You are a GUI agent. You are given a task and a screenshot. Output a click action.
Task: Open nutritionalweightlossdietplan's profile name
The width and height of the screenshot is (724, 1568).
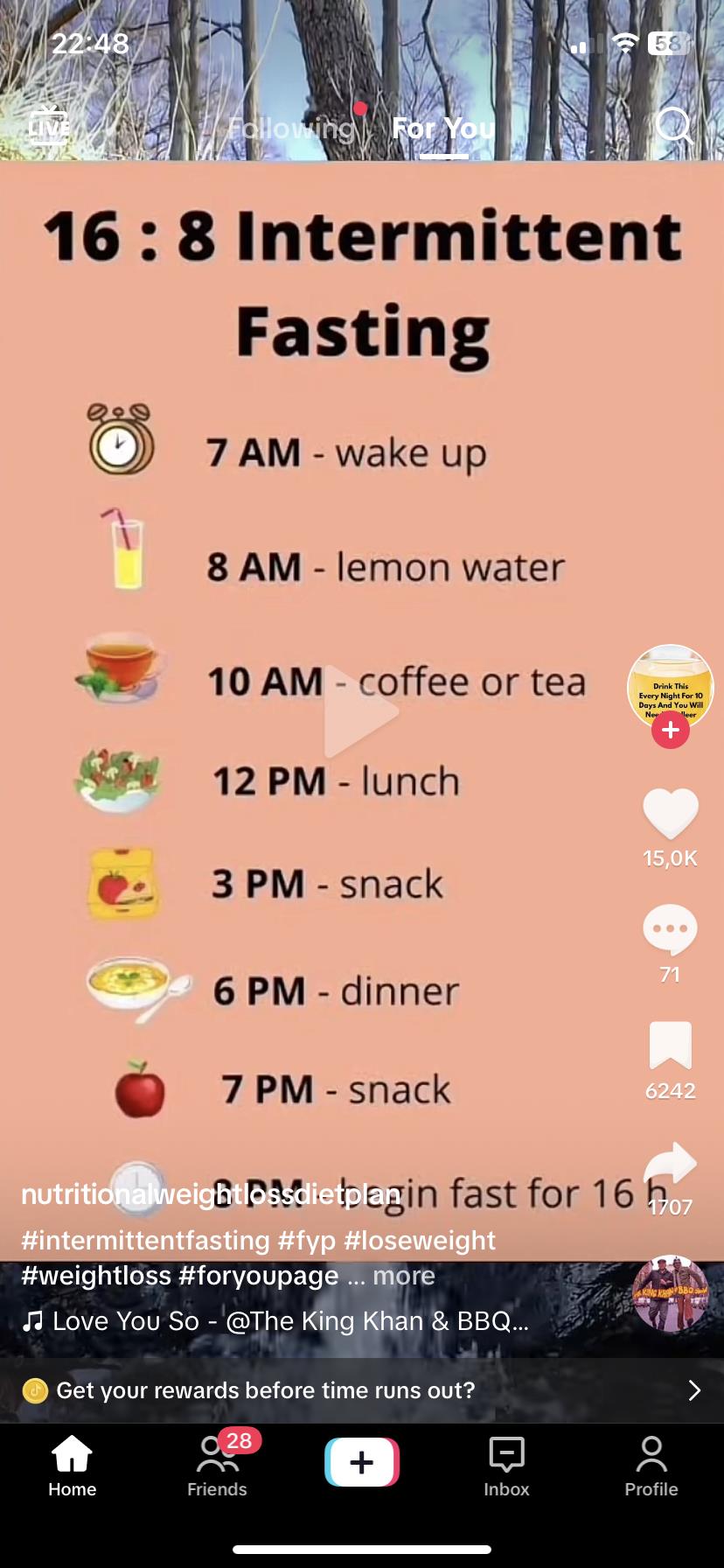pyautogui.click(x=210, y=1193)
